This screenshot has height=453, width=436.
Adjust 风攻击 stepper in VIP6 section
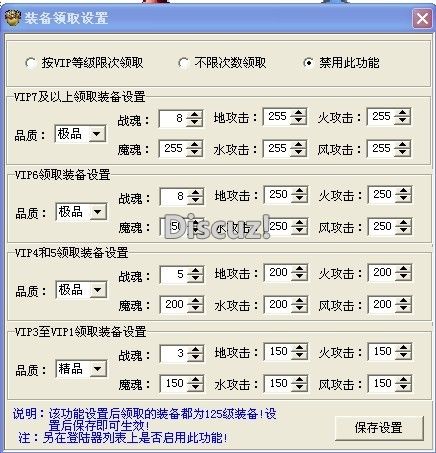click(x=403, y=227)
